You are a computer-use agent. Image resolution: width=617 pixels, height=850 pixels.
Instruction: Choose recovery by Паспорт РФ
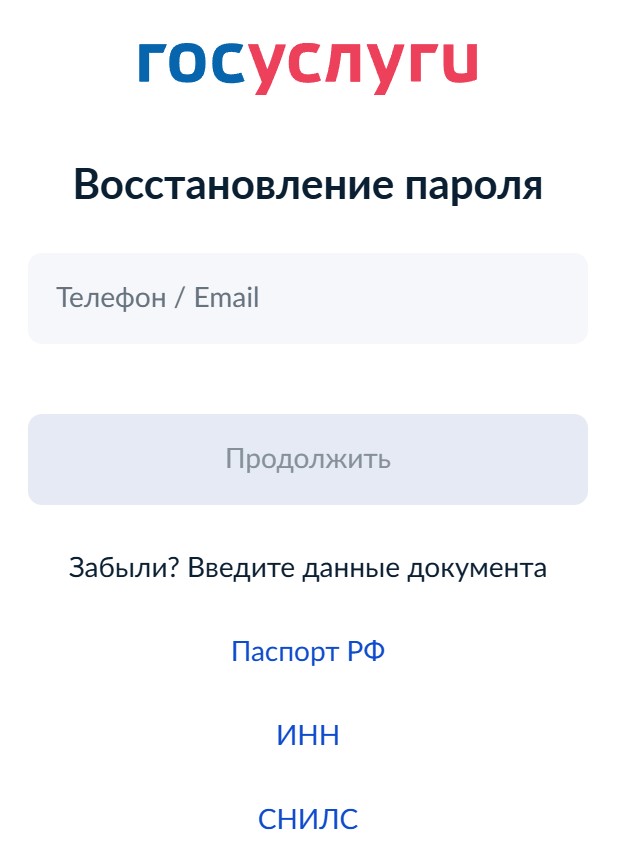308,652
